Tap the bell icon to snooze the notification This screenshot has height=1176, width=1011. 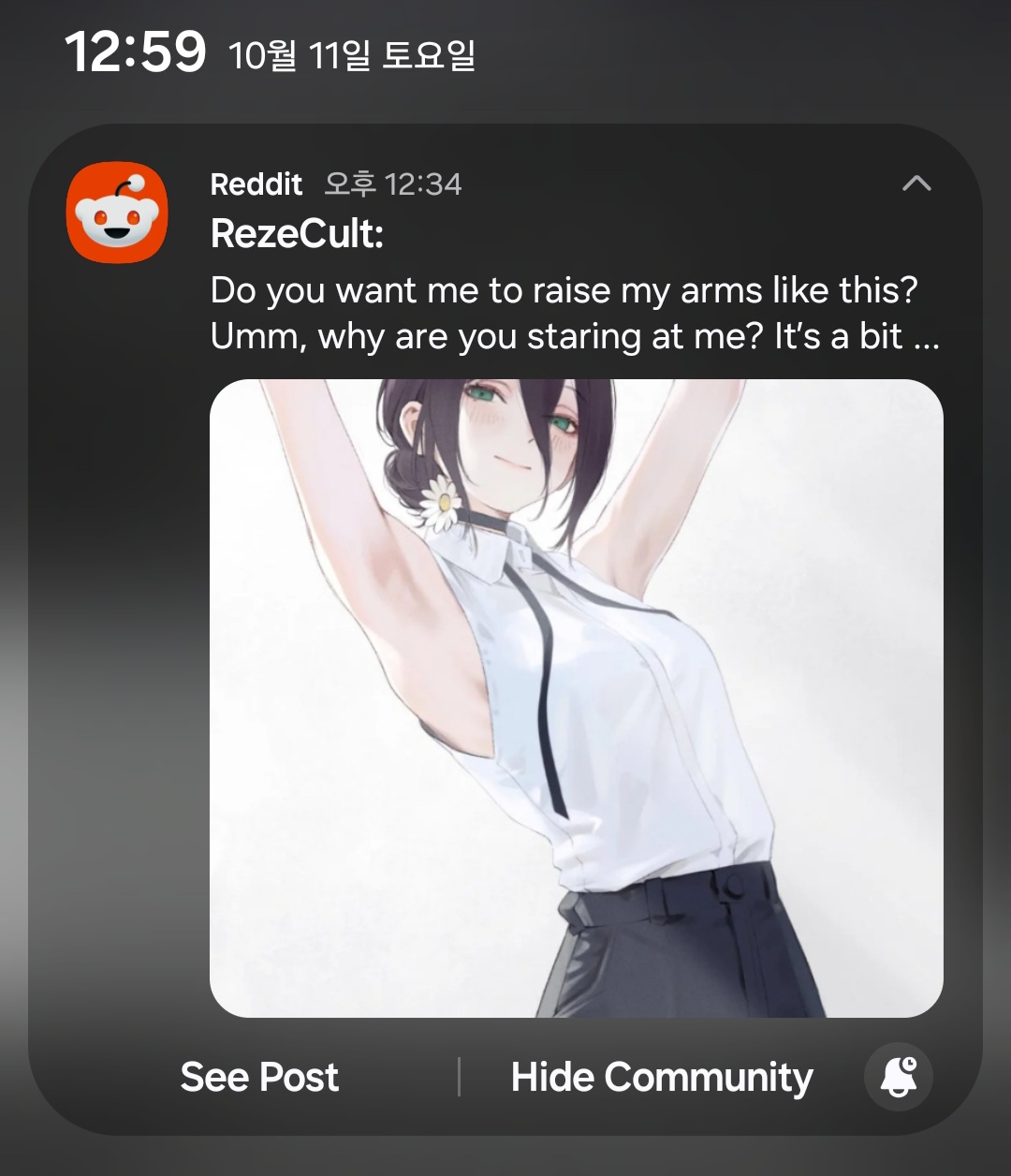pyautogui.click(x=898, y=1077)
